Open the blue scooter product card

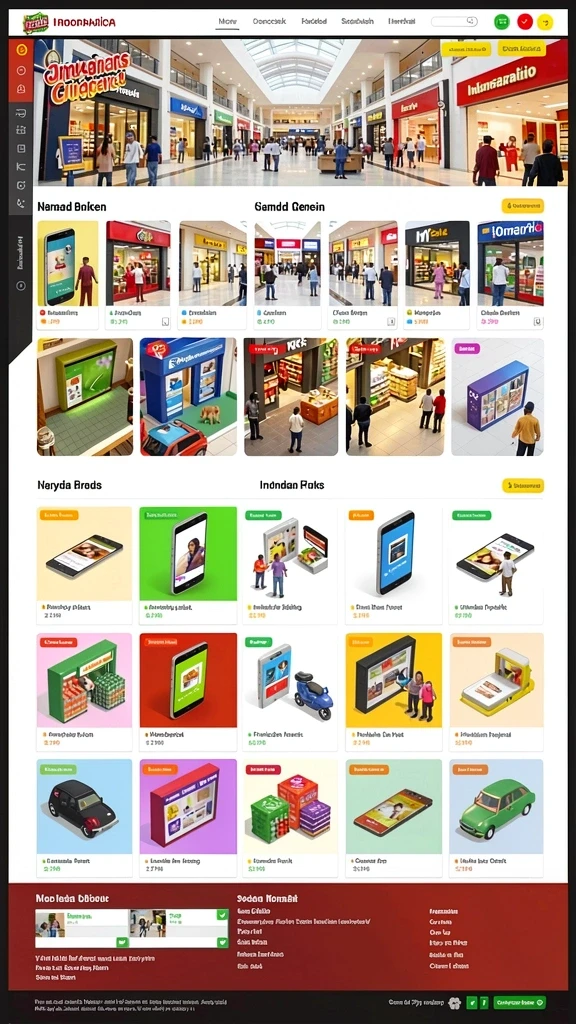291,692
